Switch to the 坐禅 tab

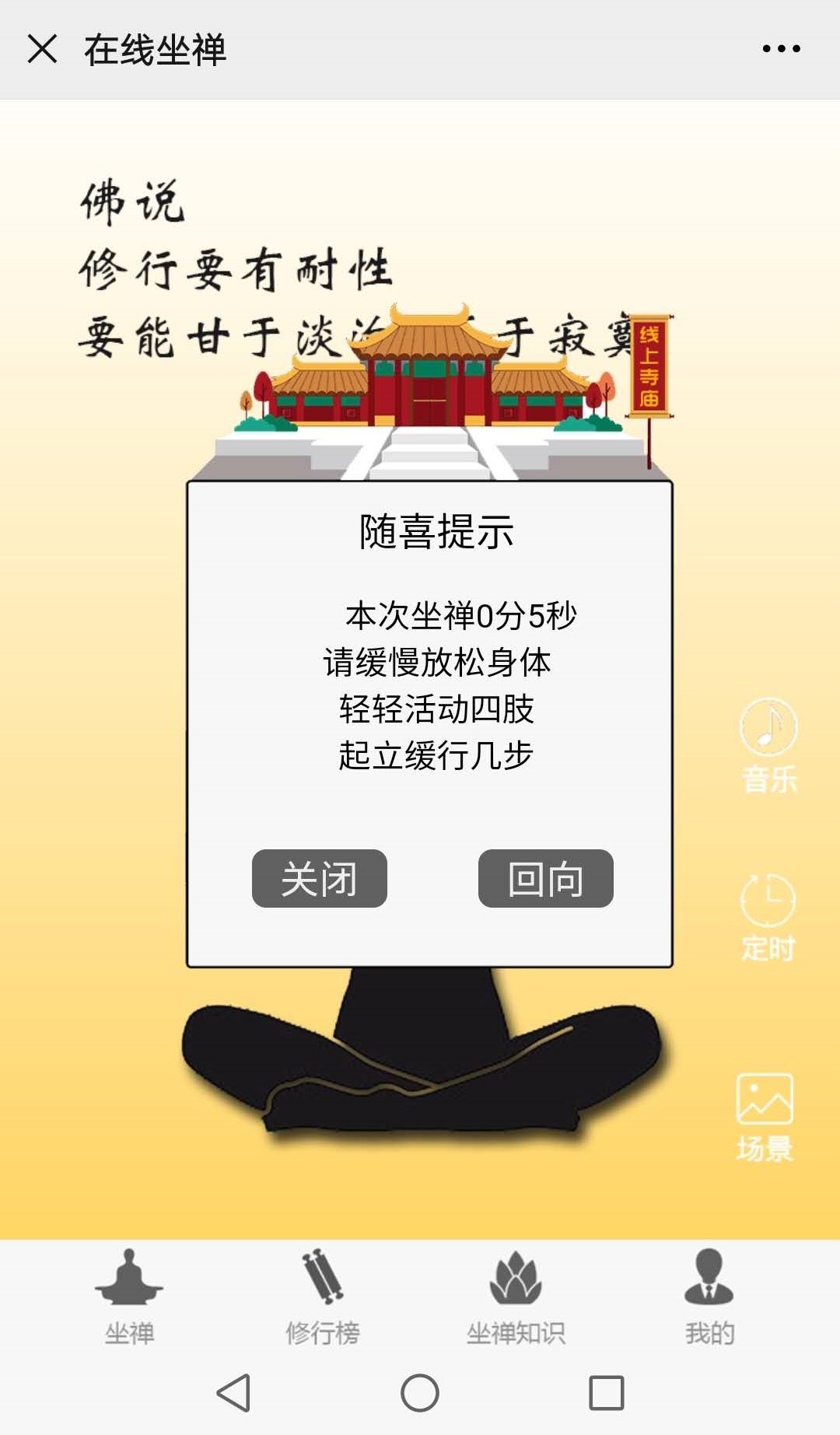pos(129,1296)
